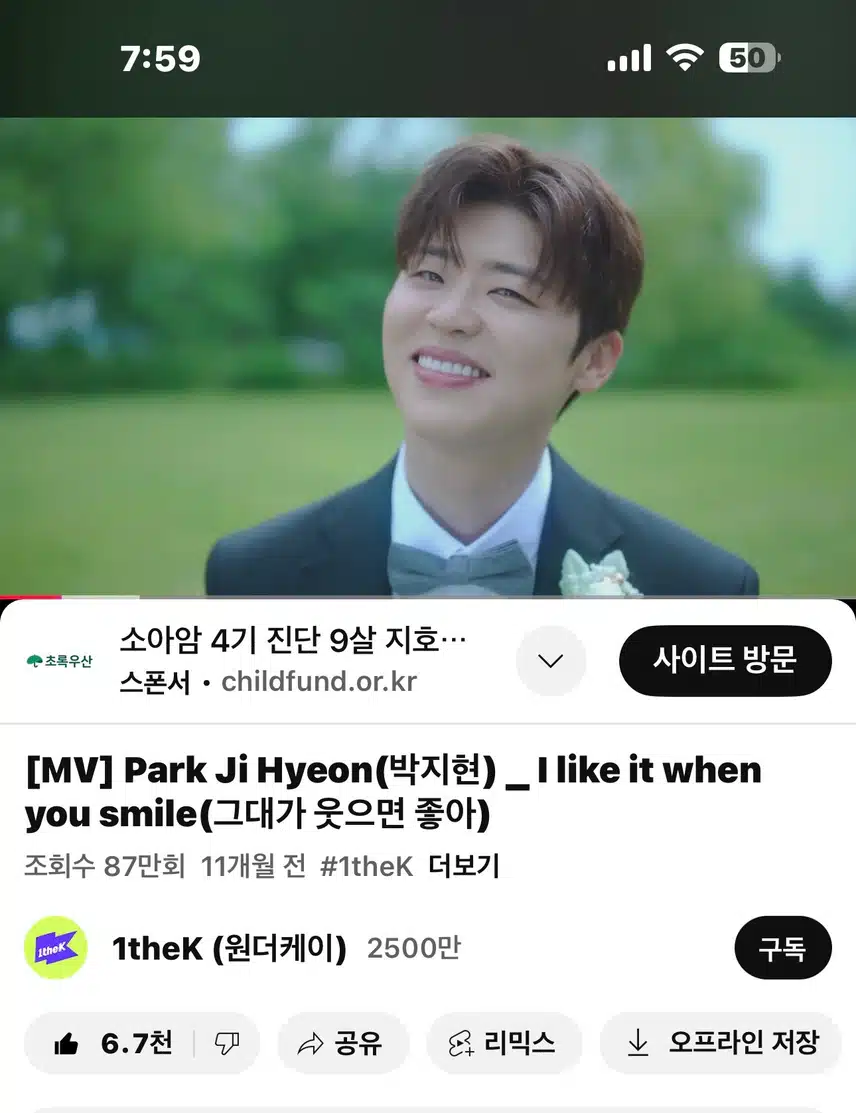Like the video with 6.7천 likes
This screenshot has height=1113, width=856.
point(113,1044)
